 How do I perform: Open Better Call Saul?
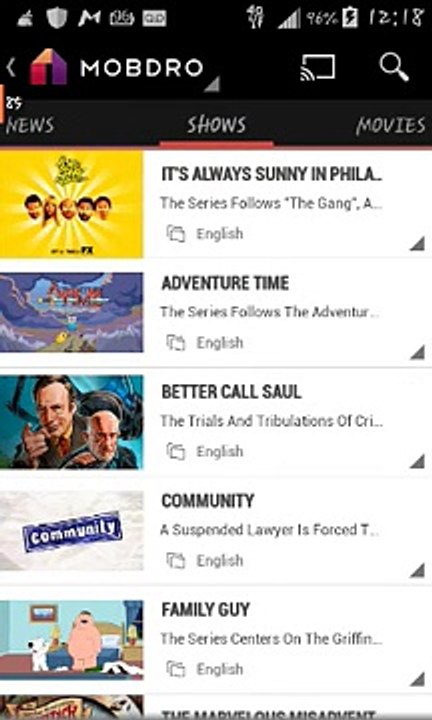216,422
